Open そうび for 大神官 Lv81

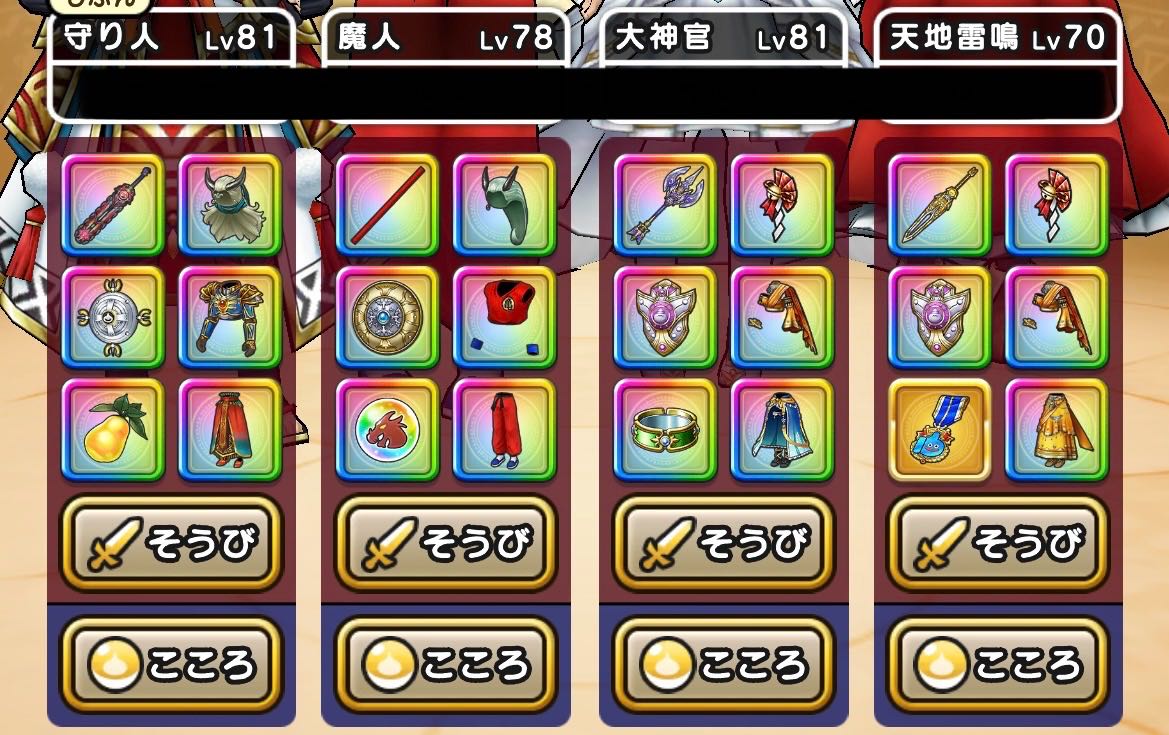click(723, 543)
